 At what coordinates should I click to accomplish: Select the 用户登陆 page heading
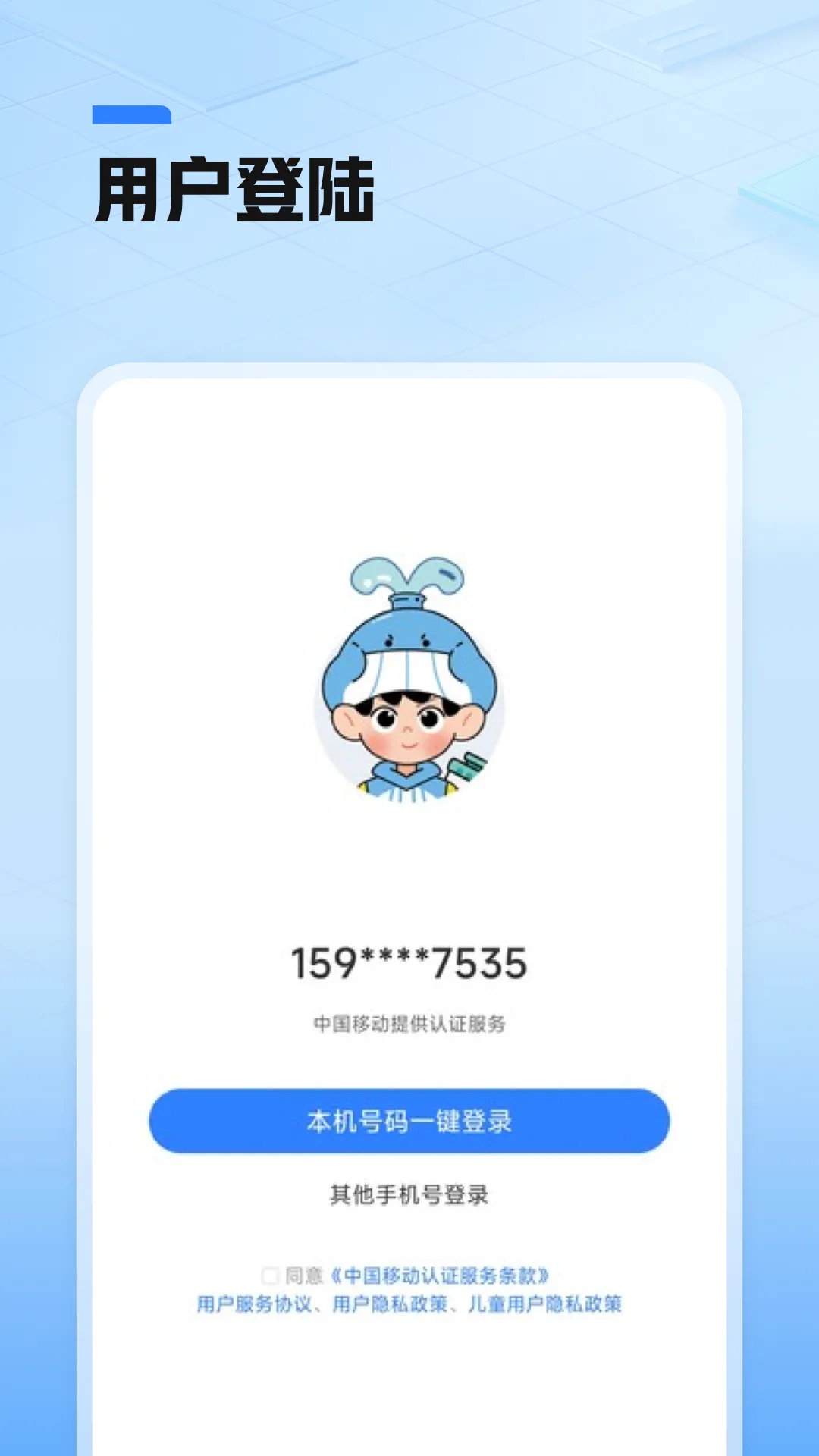pos(235,188)
